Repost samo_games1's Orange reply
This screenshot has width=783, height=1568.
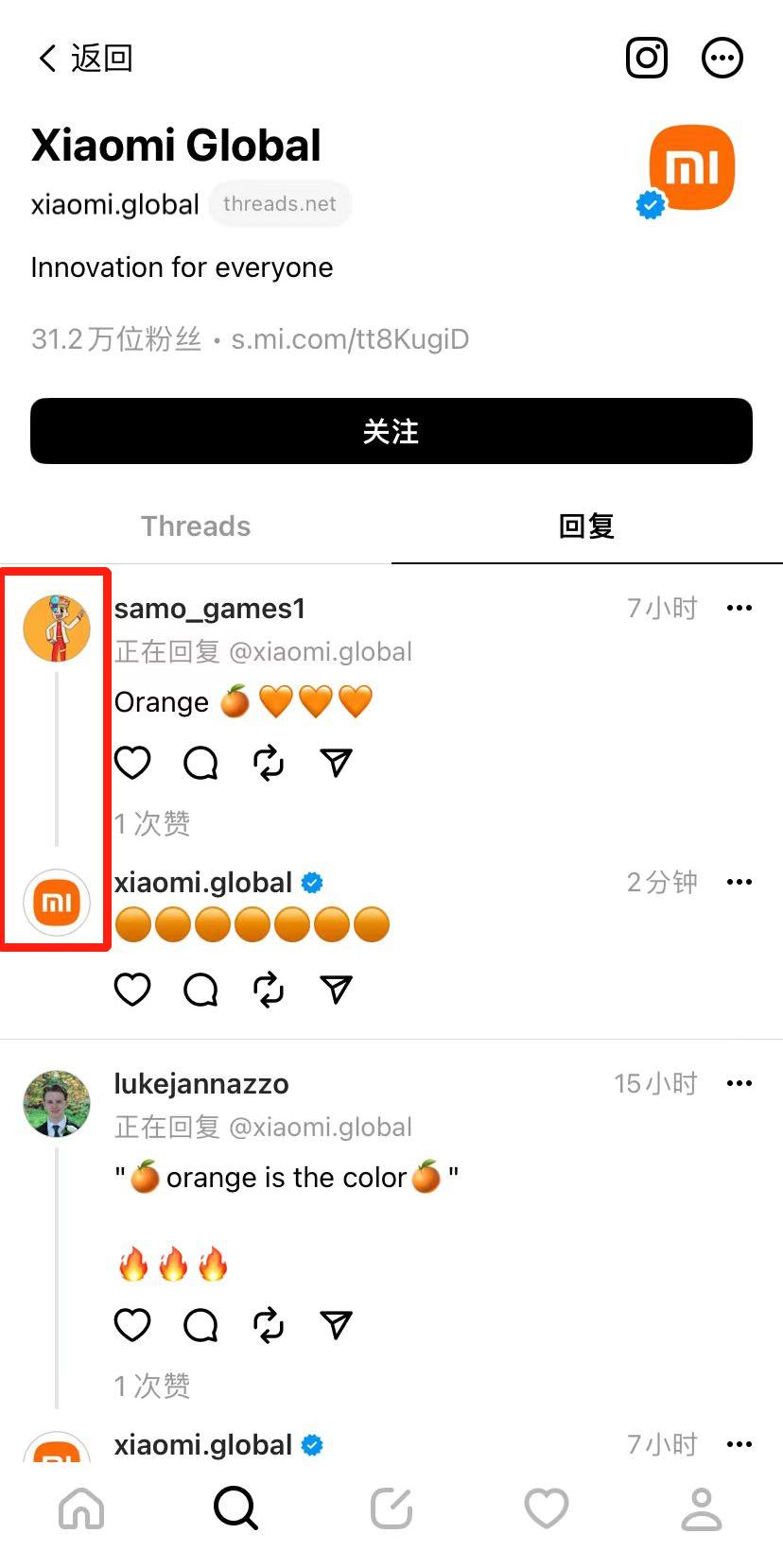pyautogui.click(x=269, y=763)
